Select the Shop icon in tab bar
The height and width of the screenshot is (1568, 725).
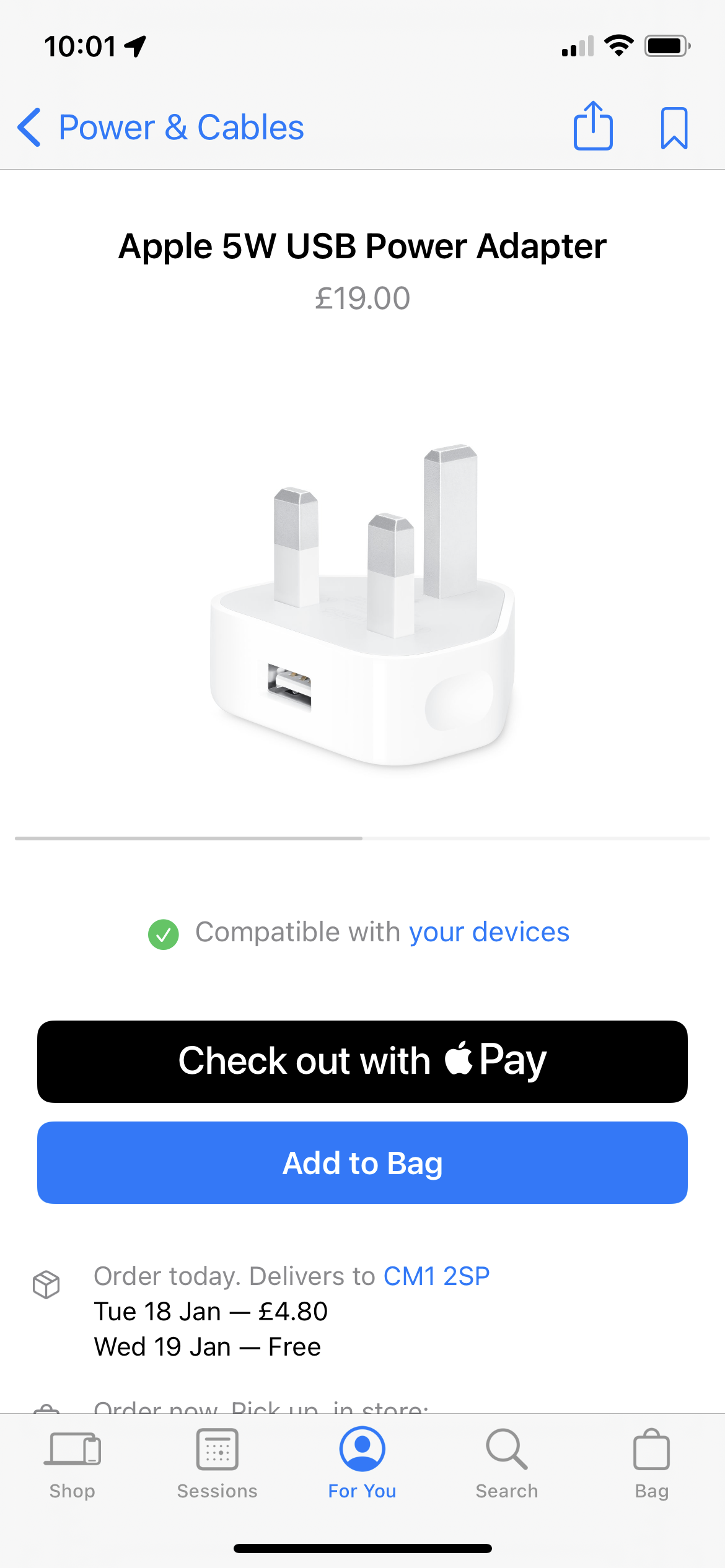click(72, 1449)
